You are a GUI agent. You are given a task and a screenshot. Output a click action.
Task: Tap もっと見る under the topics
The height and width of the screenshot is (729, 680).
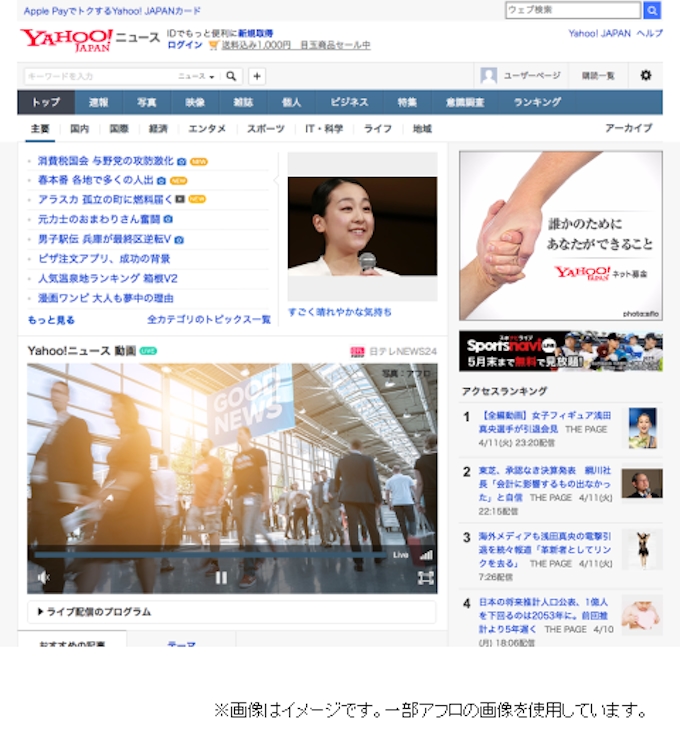pos(51,320)
